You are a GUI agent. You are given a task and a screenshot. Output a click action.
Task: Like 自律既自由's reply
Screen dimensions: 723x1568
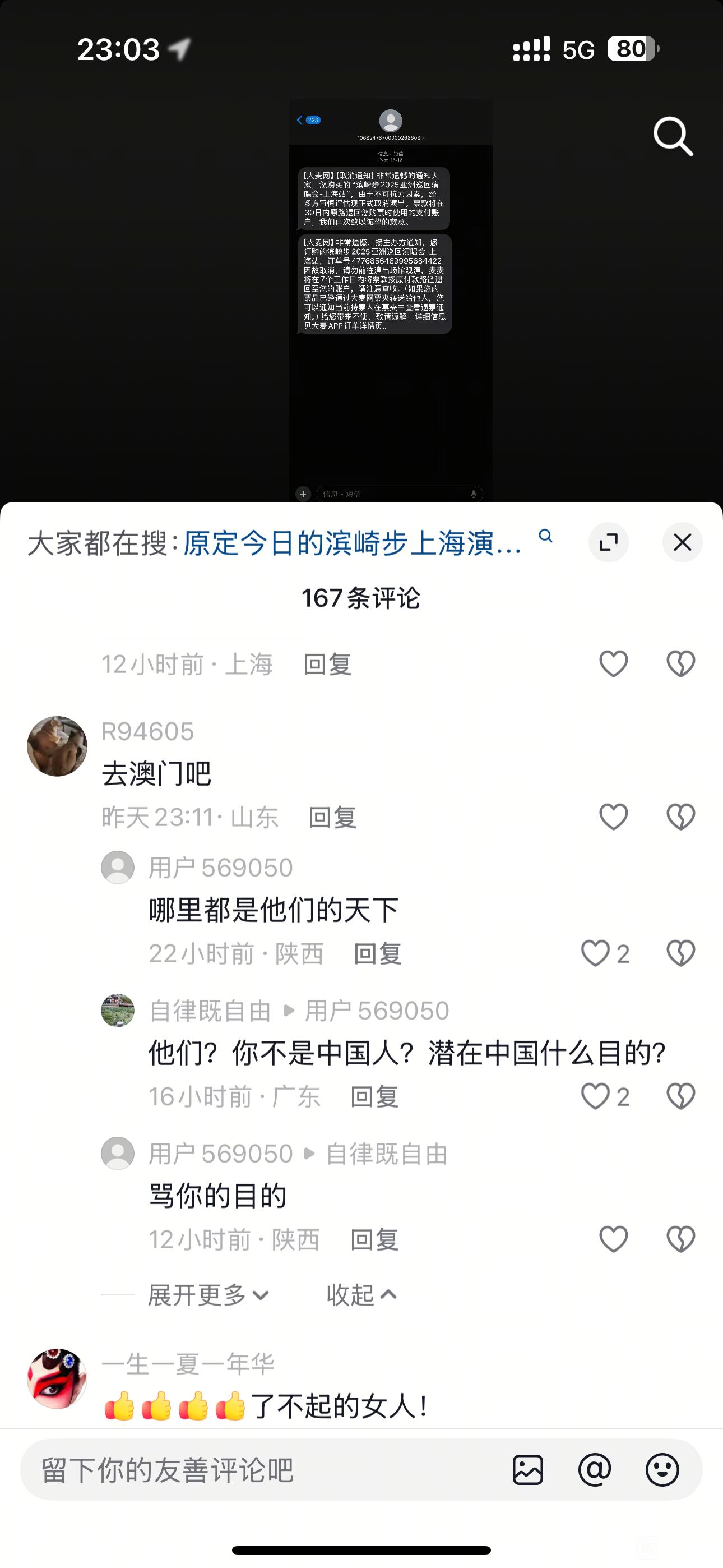[596, 1097]
